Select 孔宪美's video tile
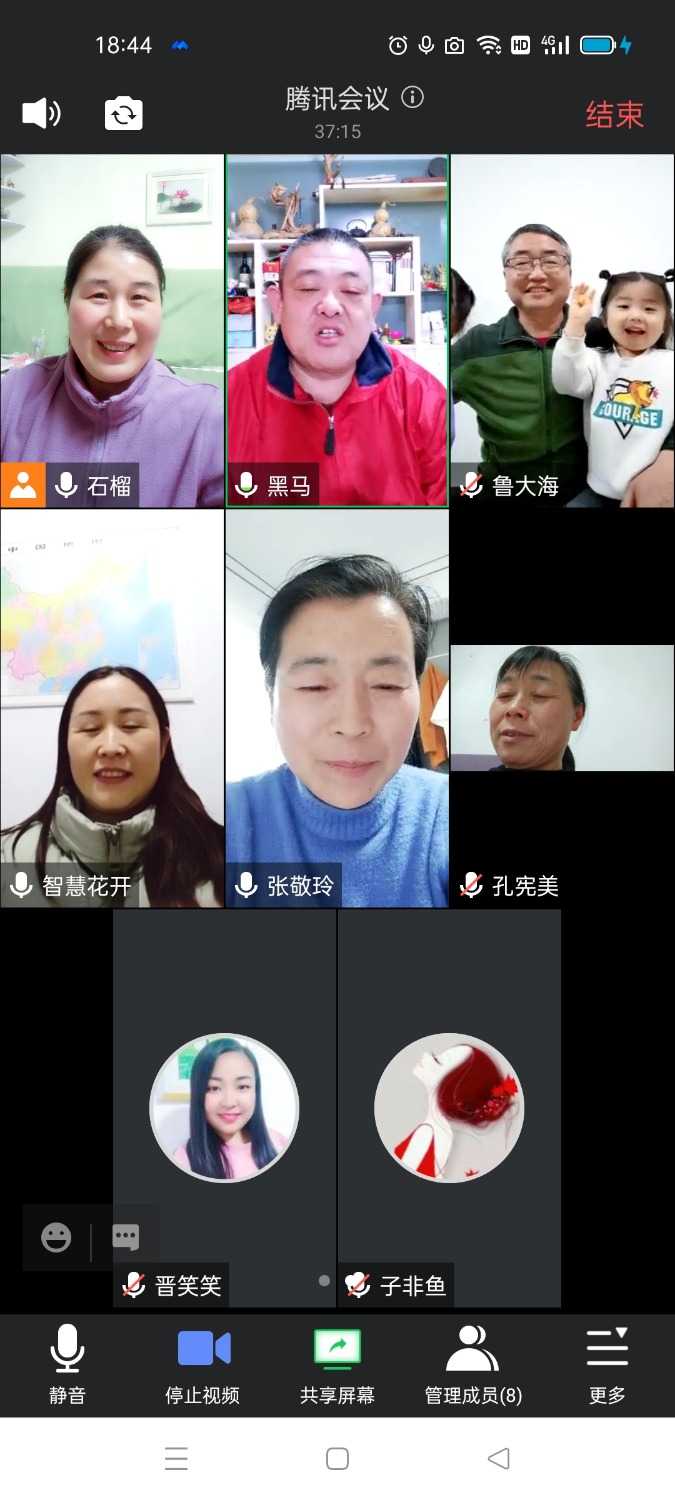The width and height of the screenshot is (675, 1500). [x=562, y=708]
